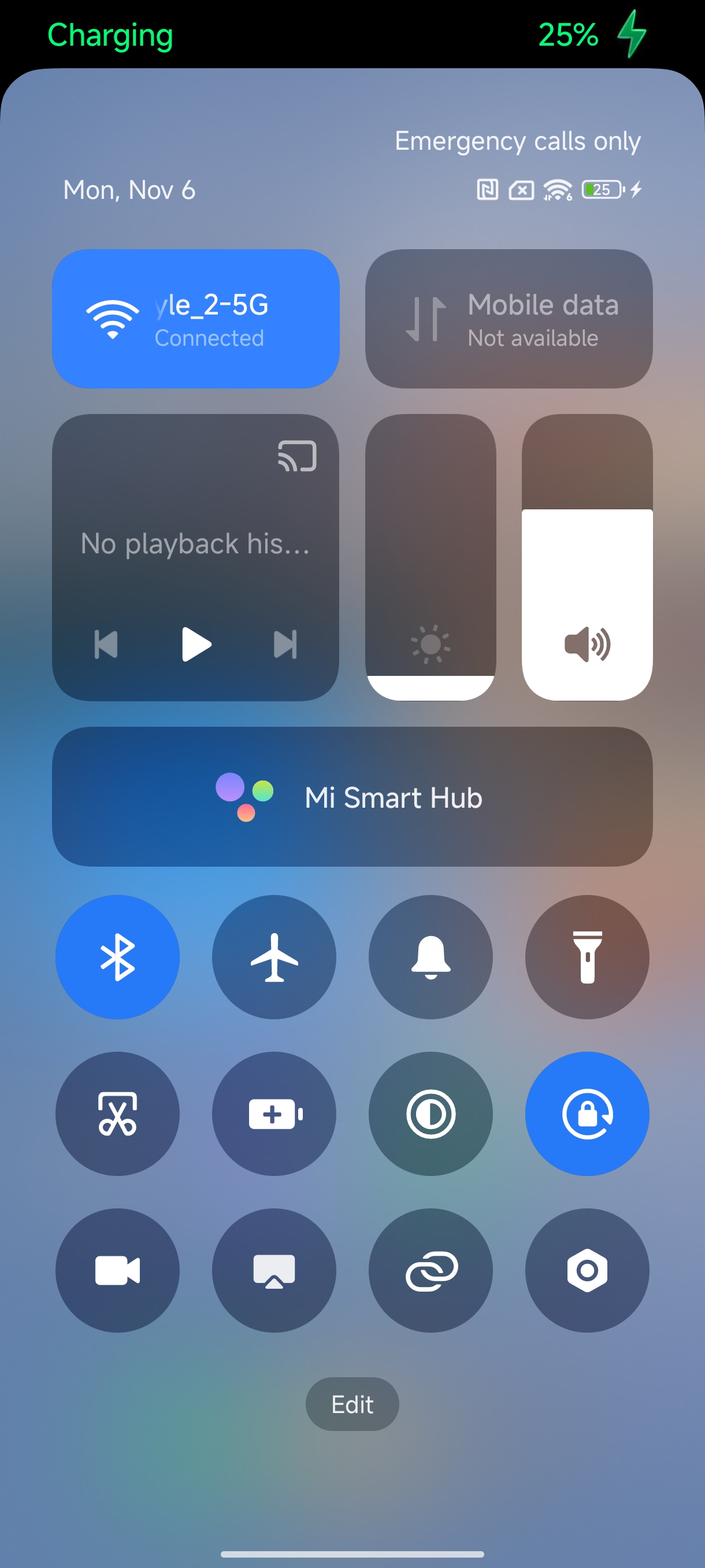Tap the Edit button

point(352,1404)
